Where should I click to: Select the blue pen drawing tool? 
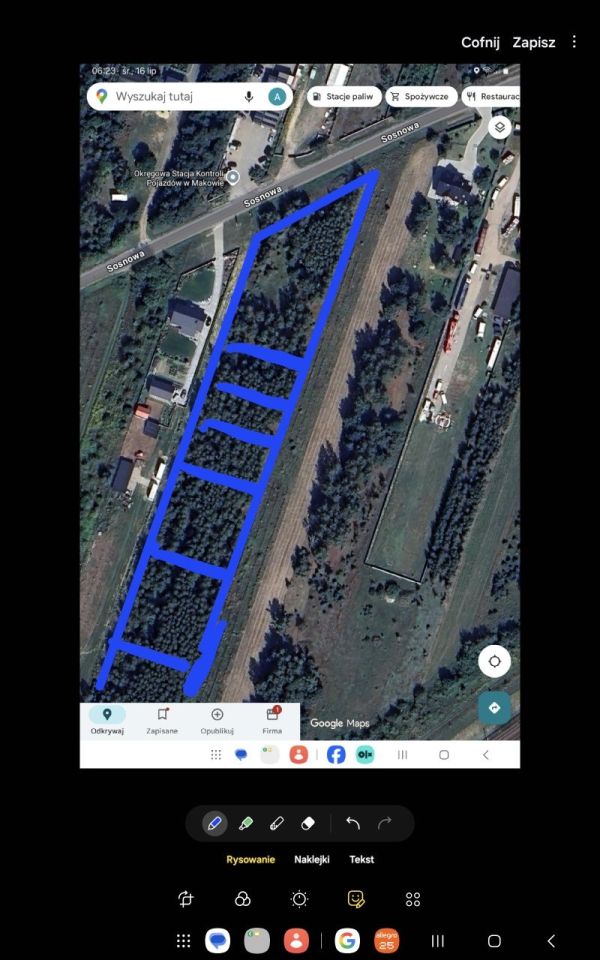tap(214, 824)
